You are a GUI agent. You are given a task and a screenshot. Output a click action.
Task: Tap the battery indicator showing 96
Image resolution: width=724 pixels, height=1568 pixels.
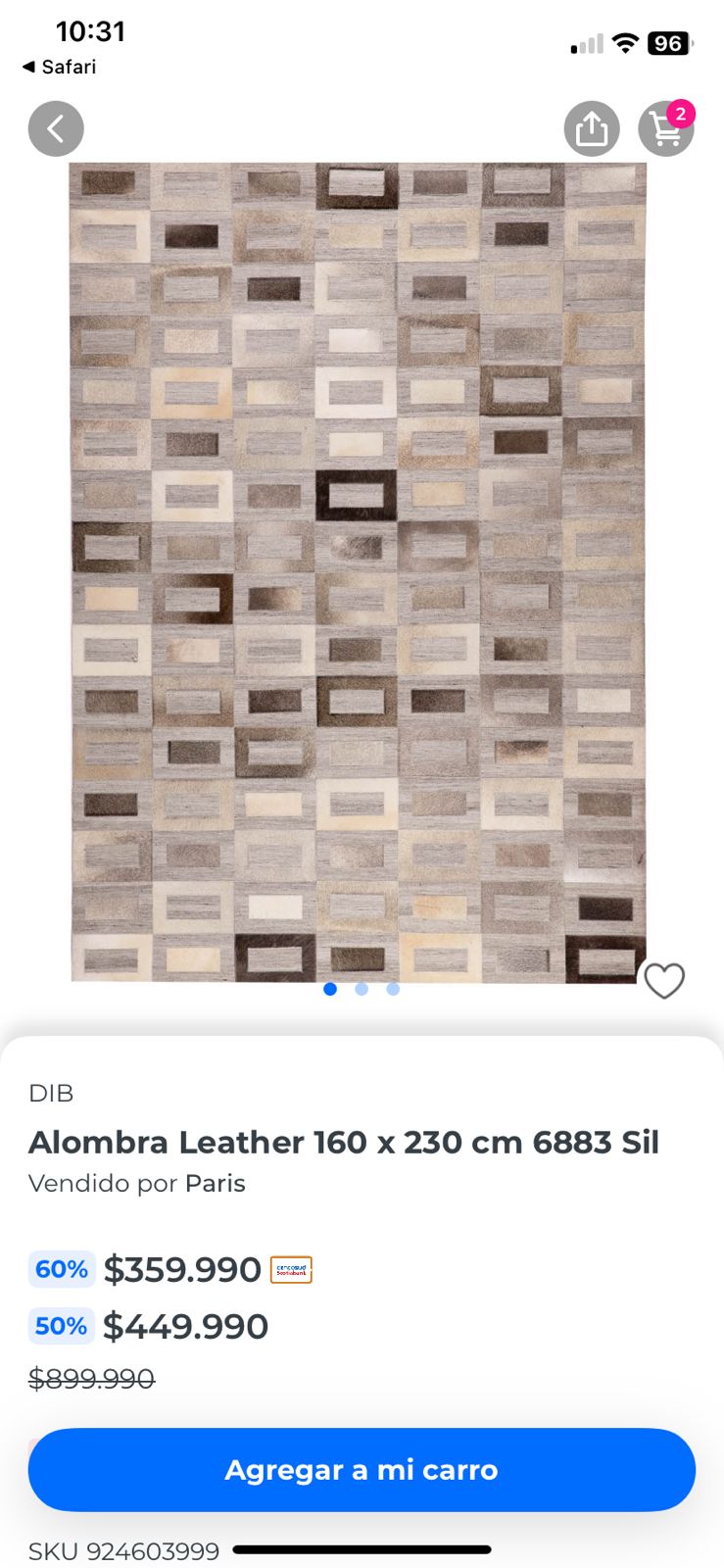tap(667, 43)
